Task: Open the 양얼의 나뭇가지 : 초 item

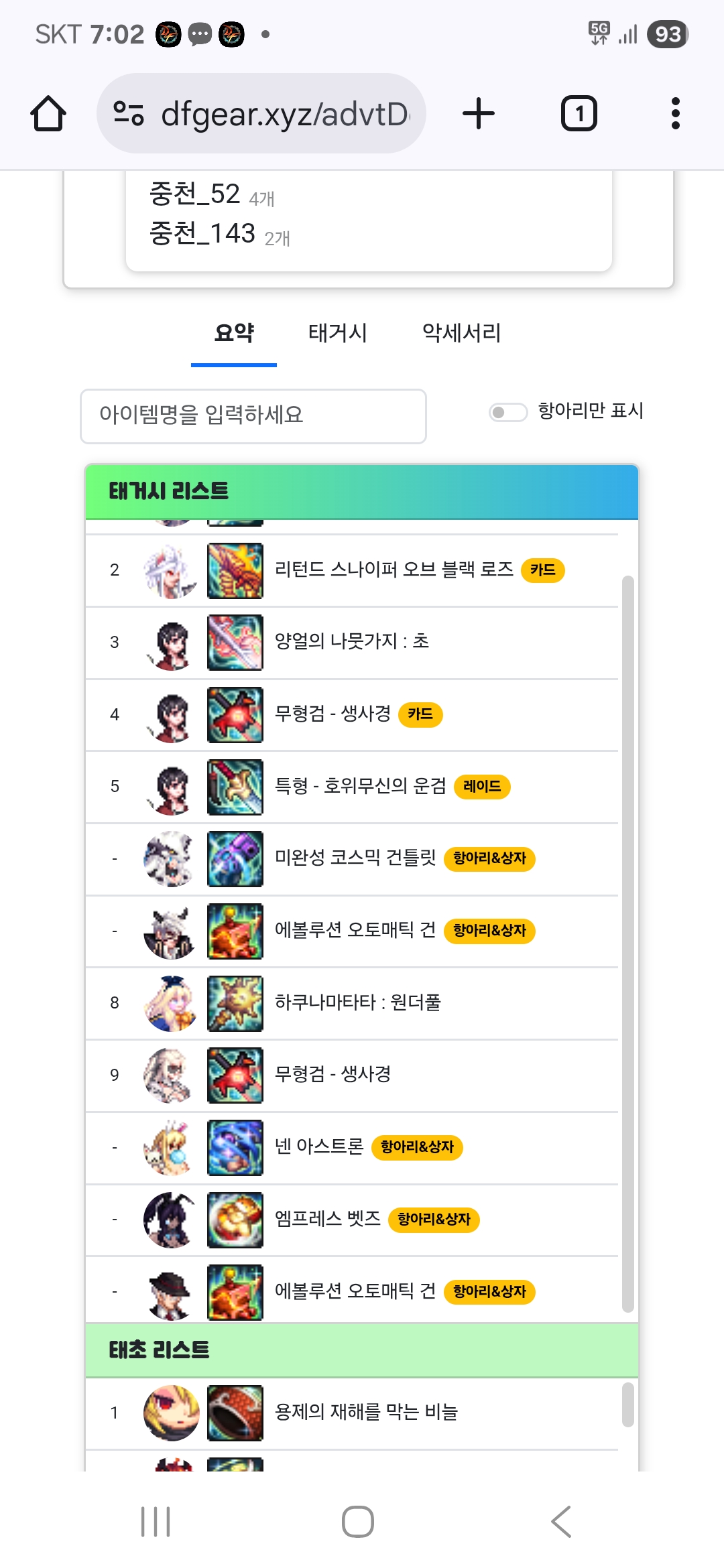Action: tap(351, 642)
